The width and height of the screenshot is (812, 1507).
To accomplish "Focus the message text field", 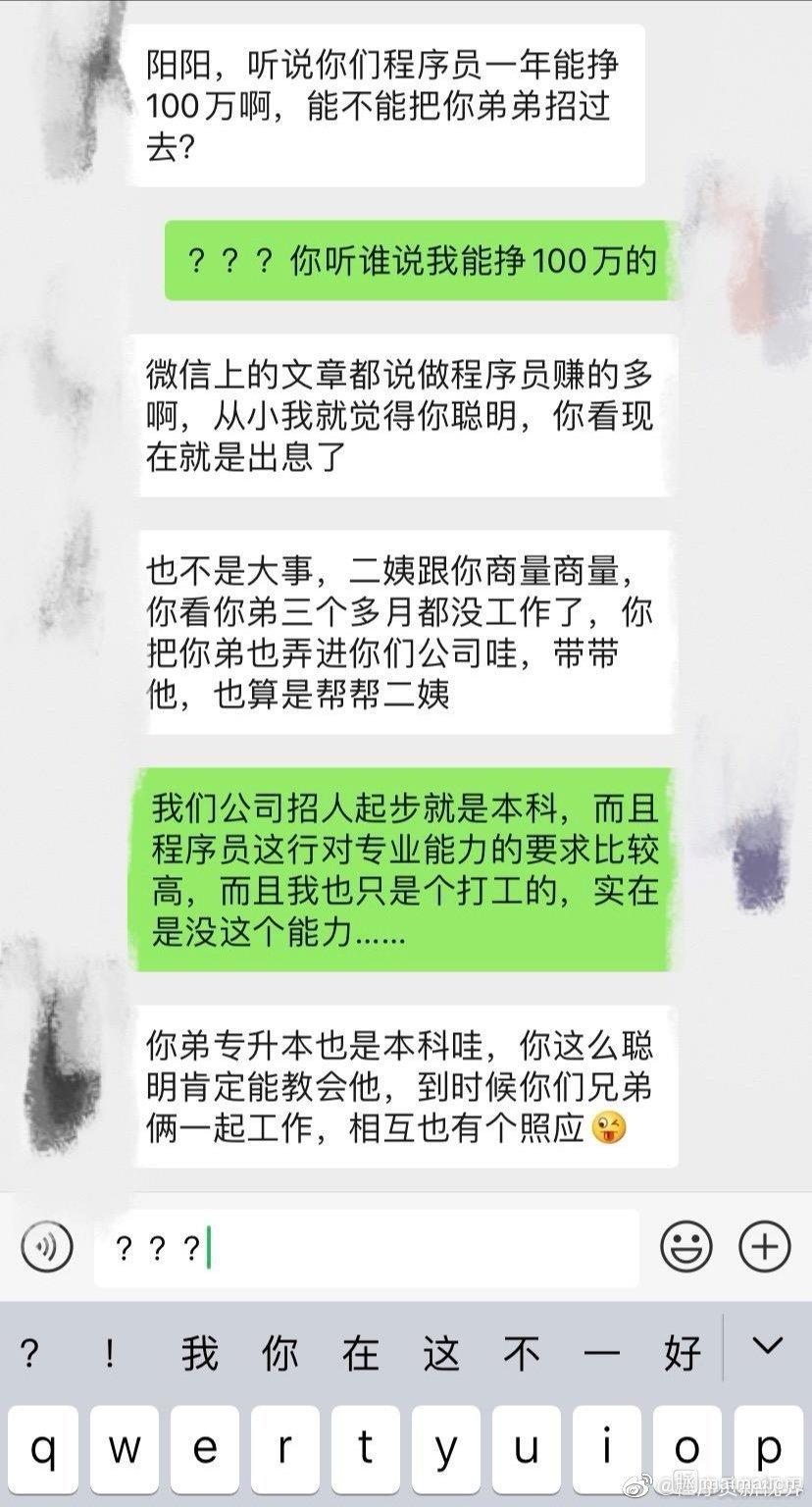I will pyautogui.click(x=367, y=1248).
